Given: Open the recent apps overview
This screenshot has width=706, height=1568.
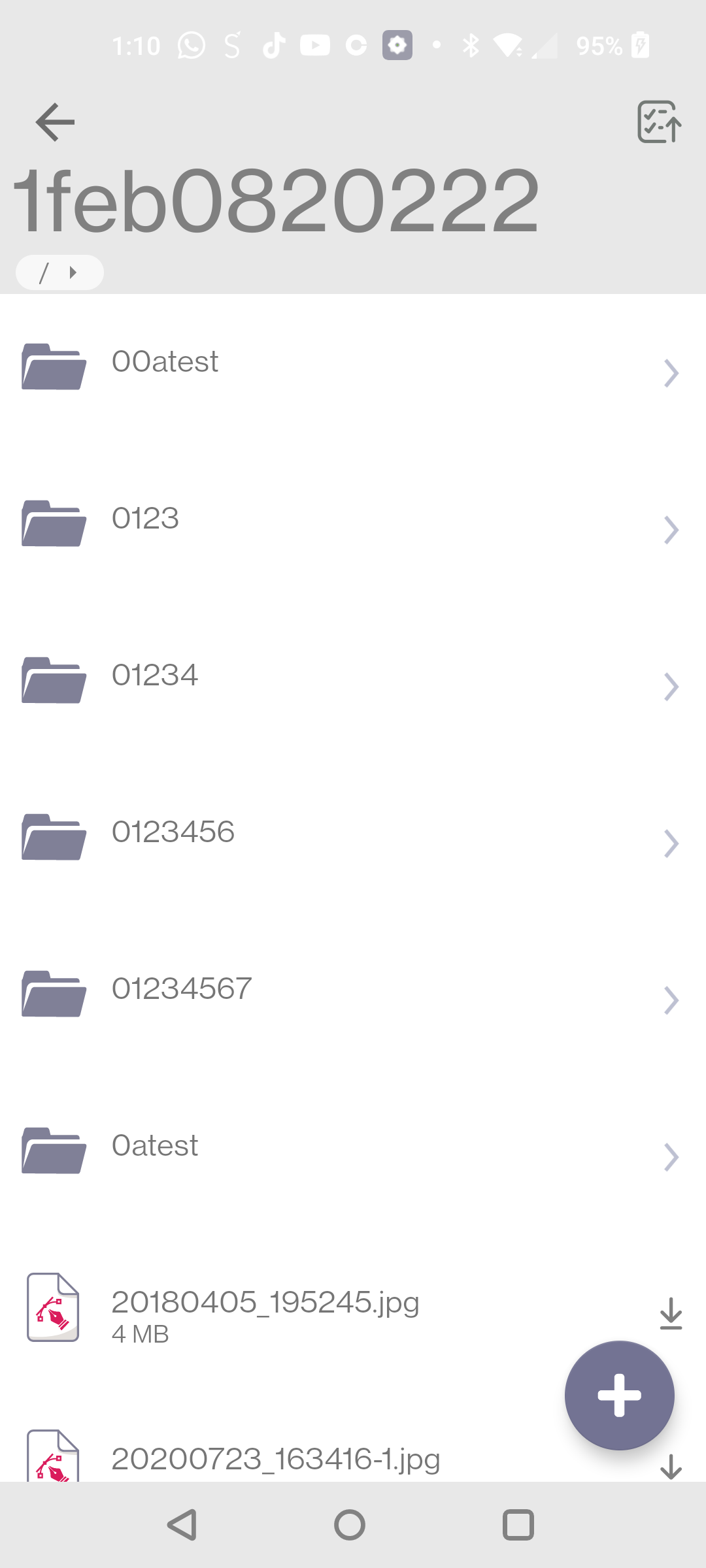Looking at the screenshot, I should click(518, 1525).
